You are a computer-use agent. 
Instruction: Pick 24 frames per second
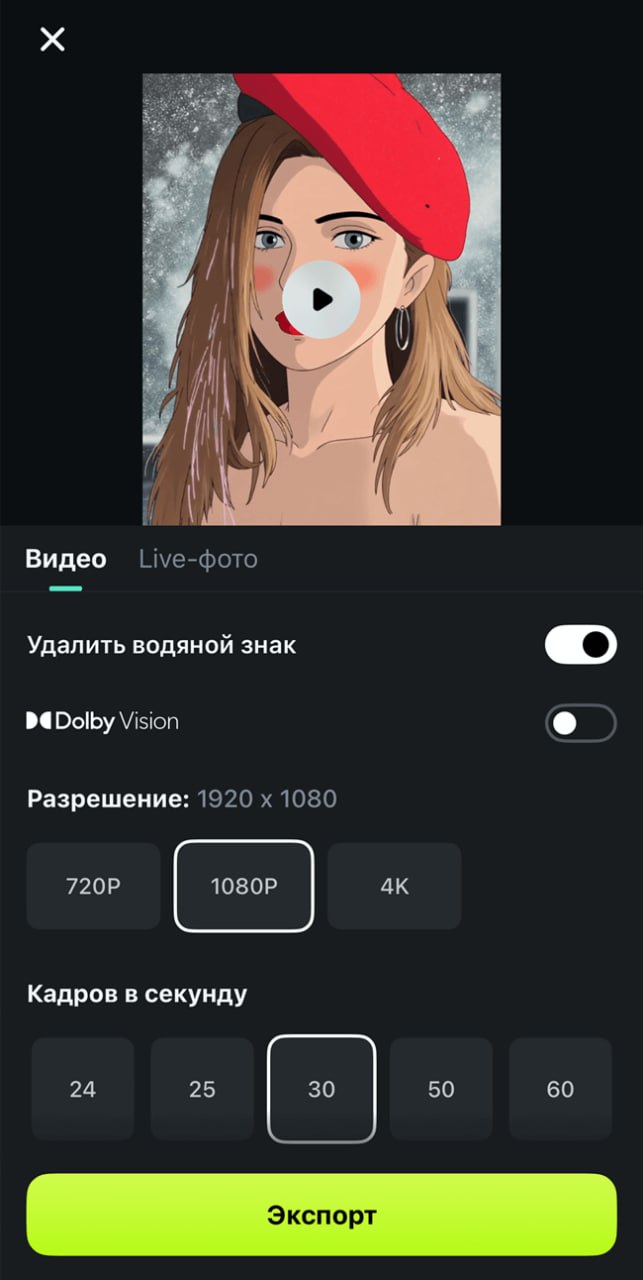[x=82, y=1089]
